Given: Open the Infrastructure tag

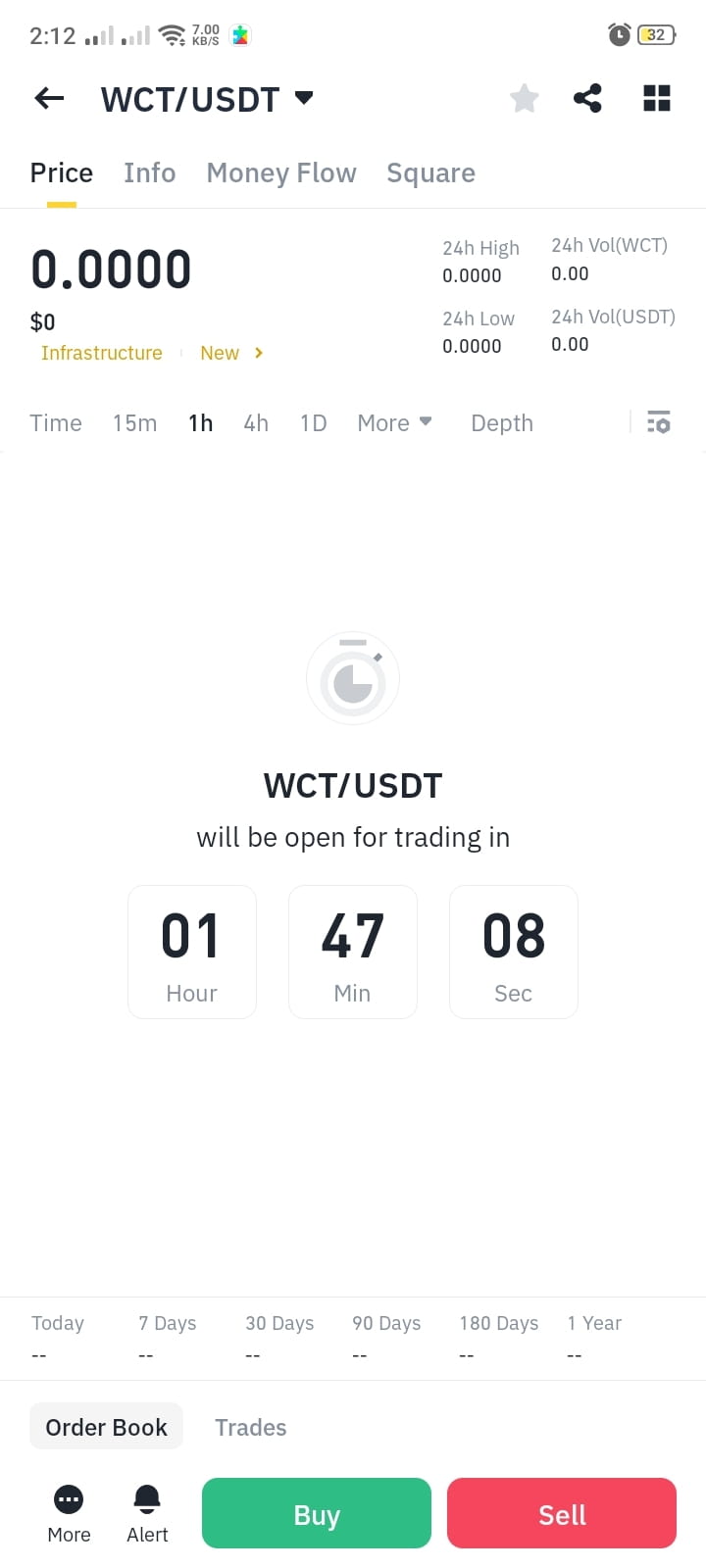Looking at the screenshot, I should [102, 353].
